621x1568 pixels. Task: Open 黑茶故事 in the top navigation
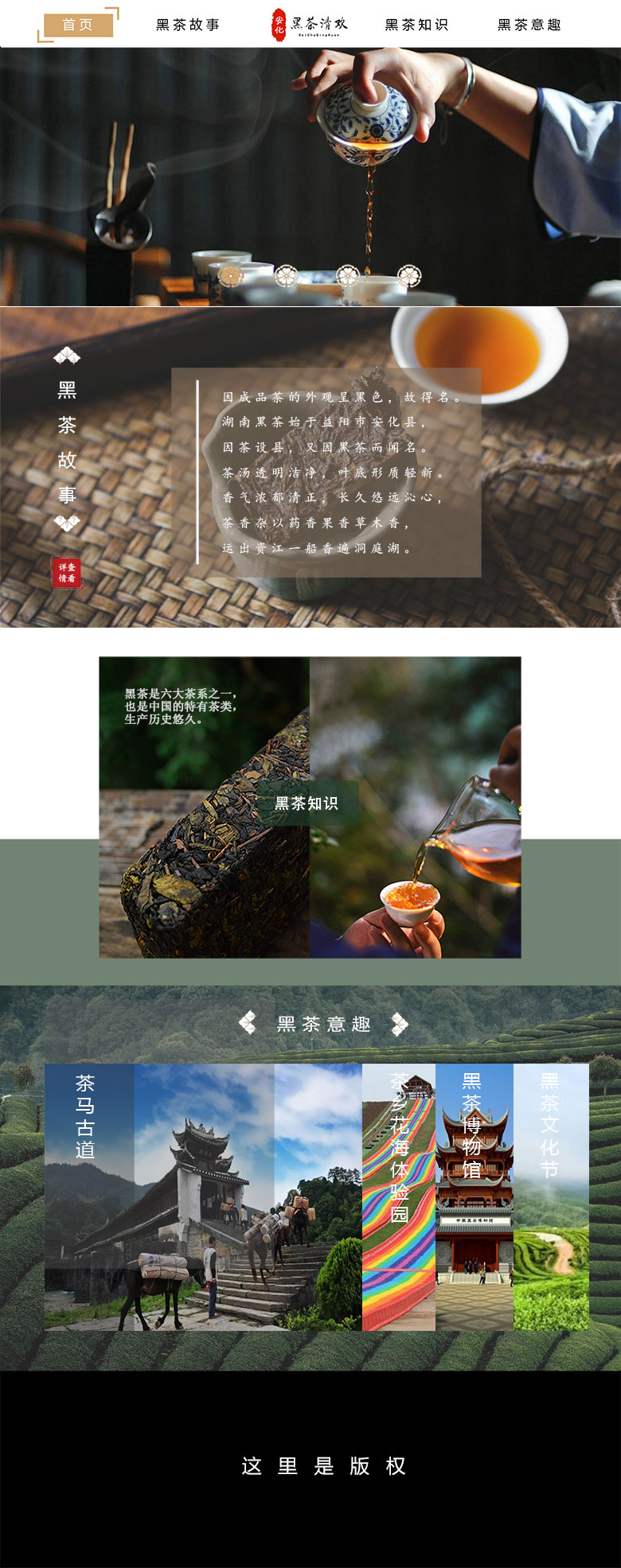click(x=188, y=25)
